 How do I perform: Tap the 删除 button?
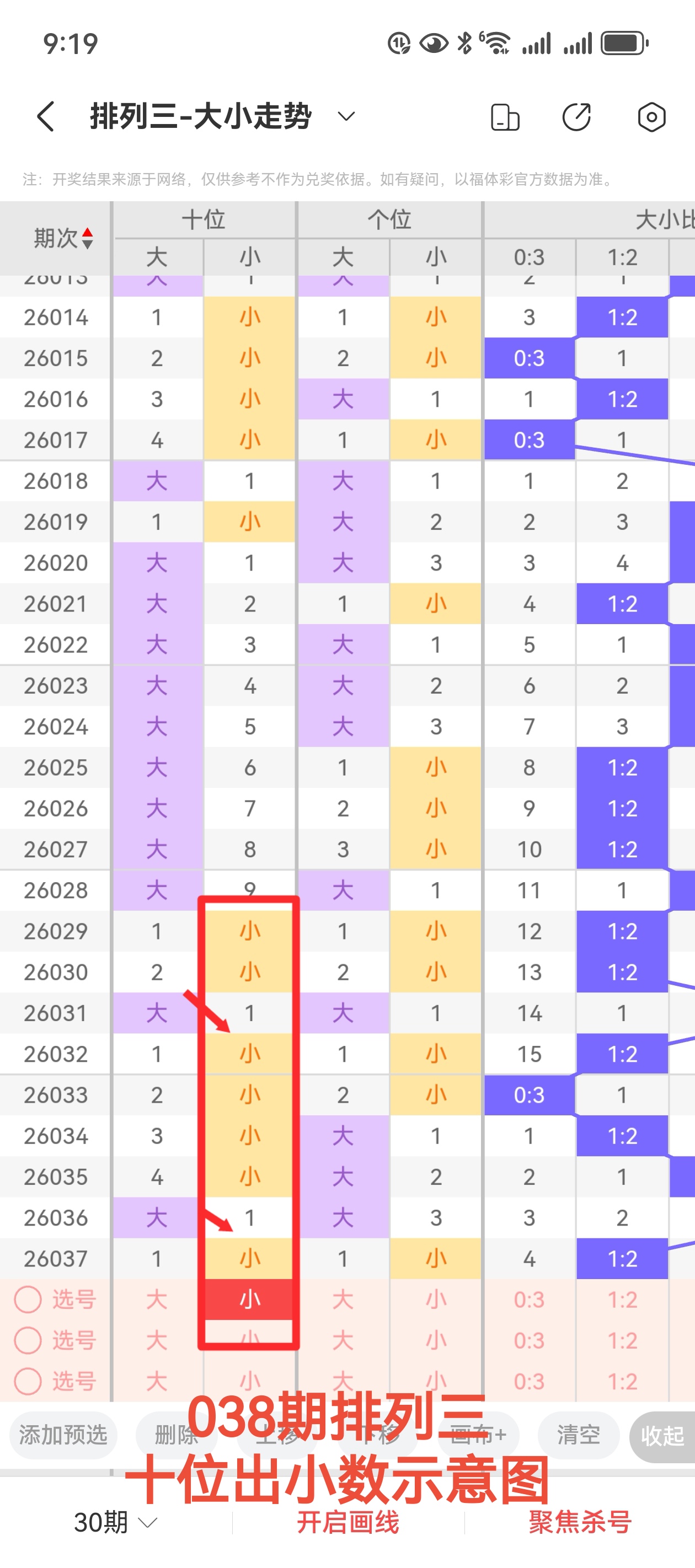pyautogui.click(x=175, y=1436)
